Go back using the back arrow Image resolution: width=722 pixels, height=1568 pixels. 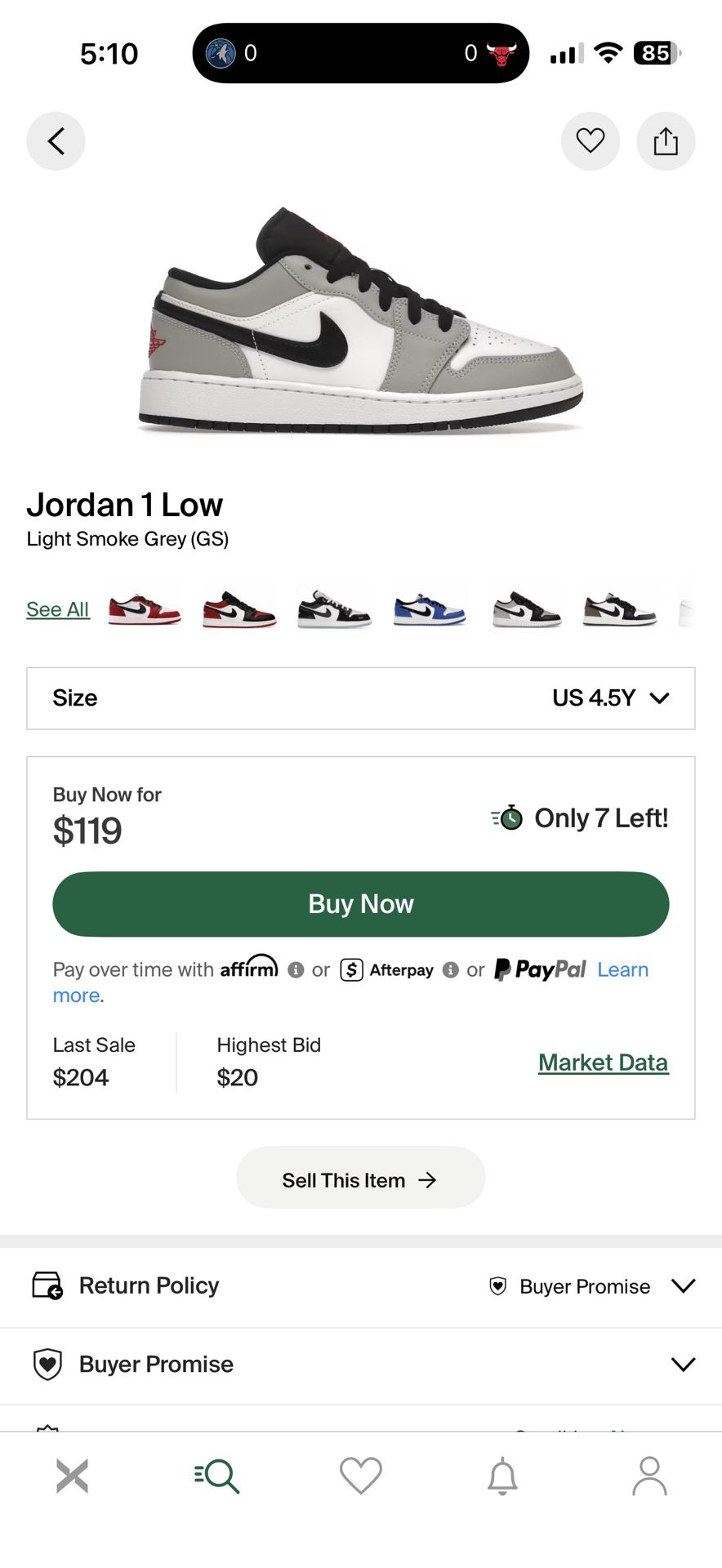tap(56, 140)
